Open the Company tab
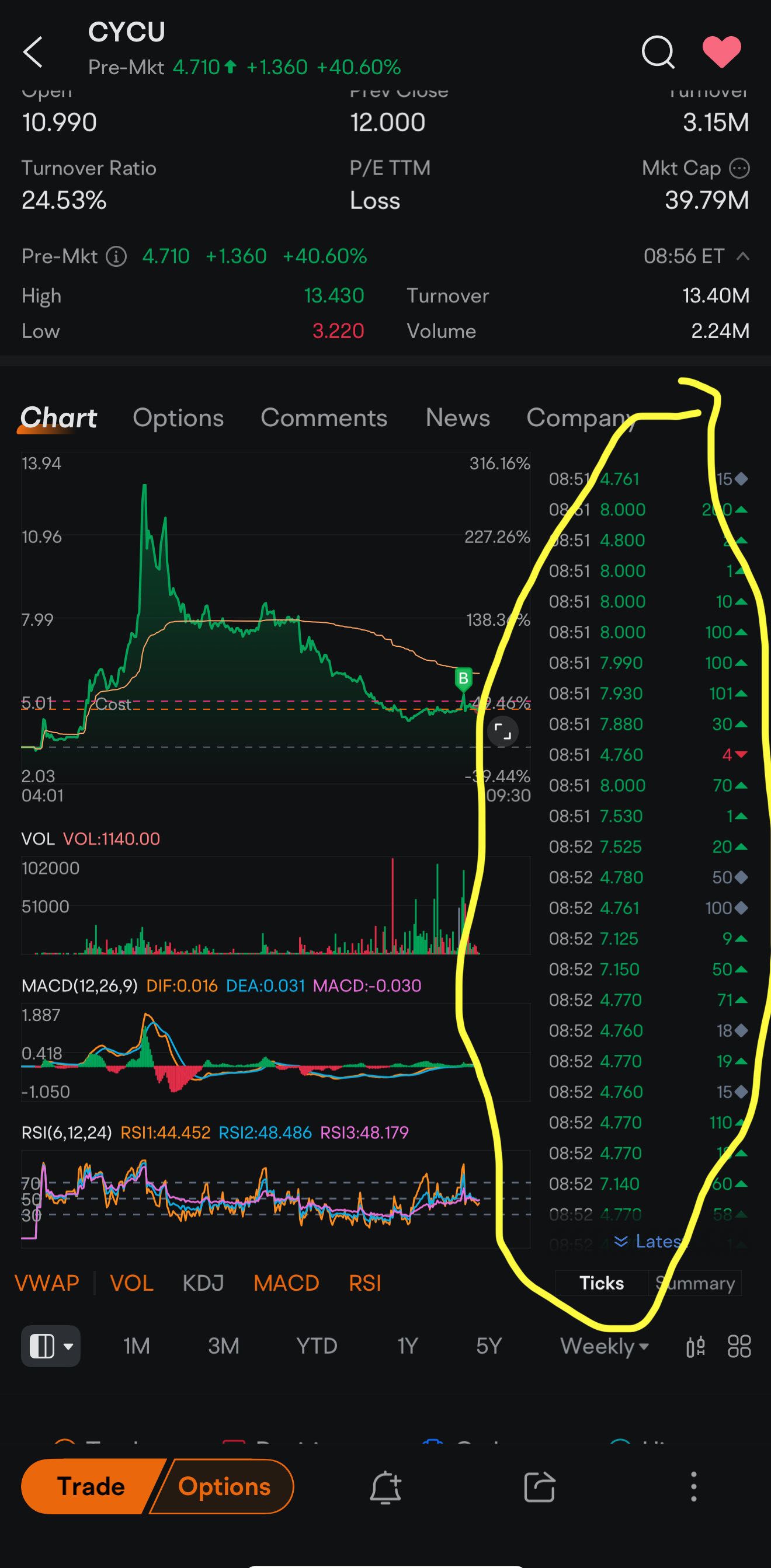Viewport: 771px width, 1568px height. click(581, 417)
